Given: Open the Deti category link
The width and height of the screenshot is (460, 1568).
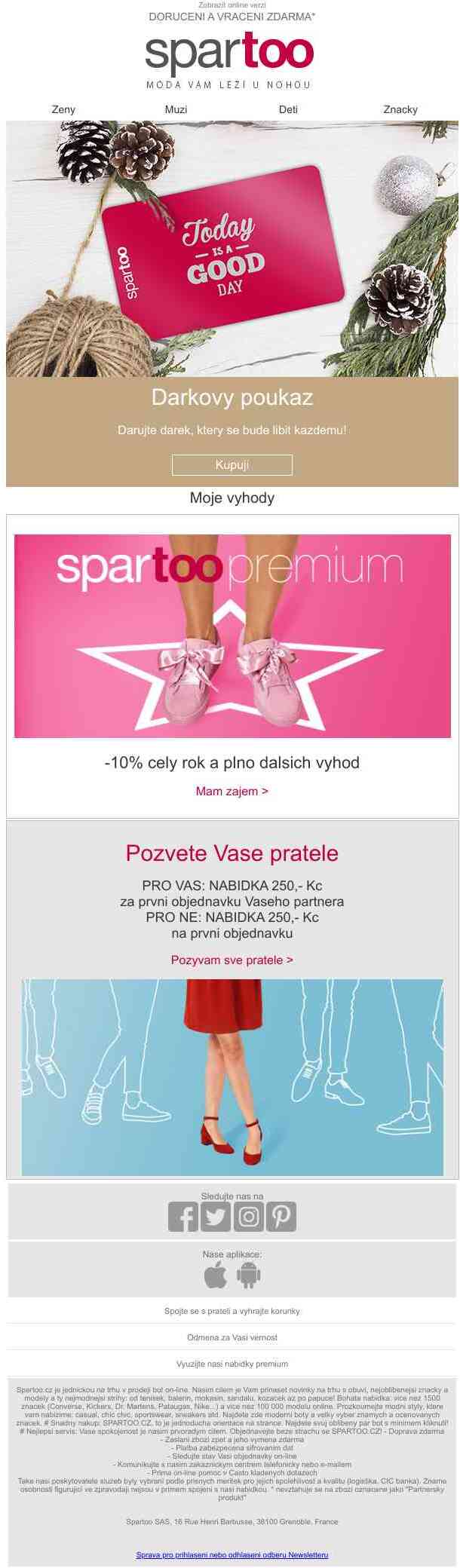Looking at the screenshot, I should pos(288,109).
